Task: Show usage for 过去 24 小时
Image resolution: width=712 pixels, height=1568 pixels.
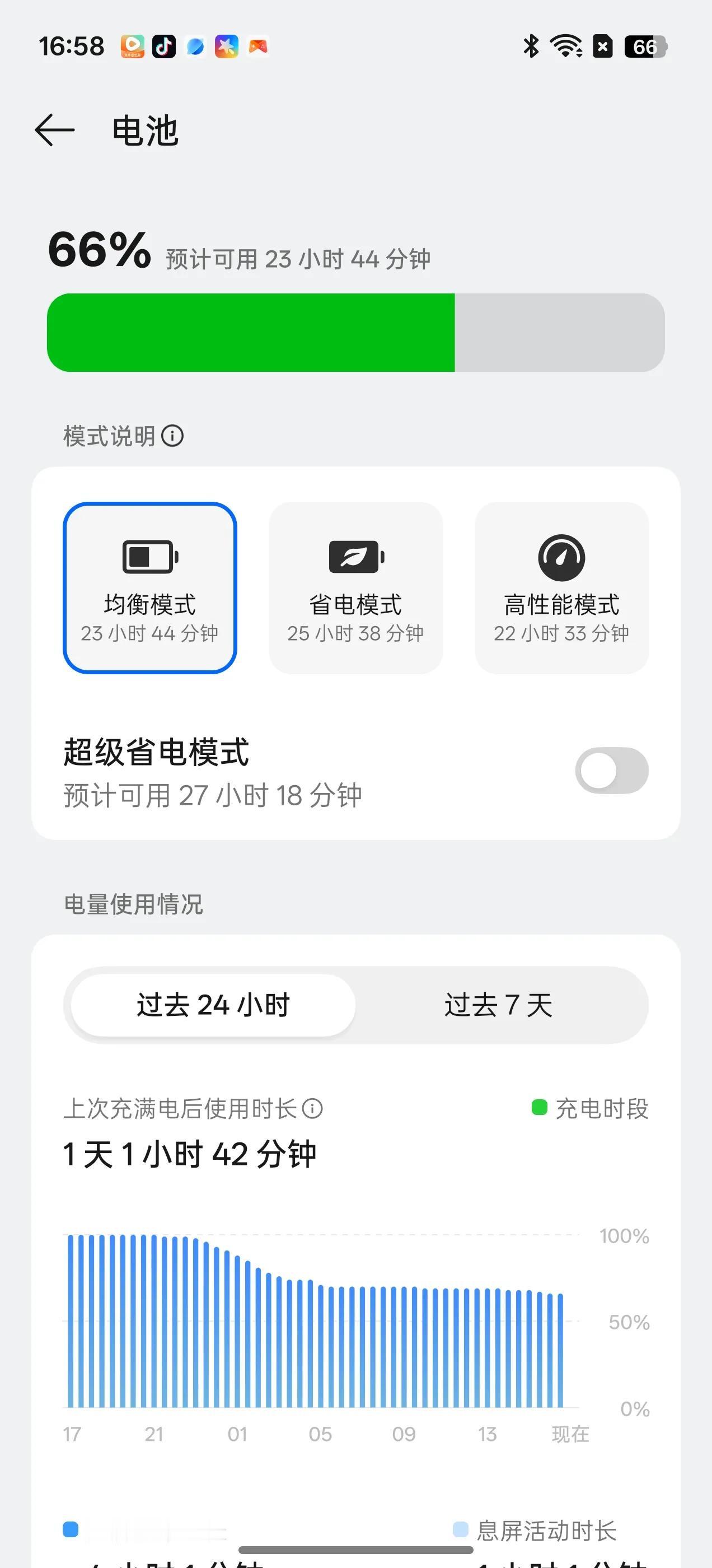Action: coord(213,1005)
